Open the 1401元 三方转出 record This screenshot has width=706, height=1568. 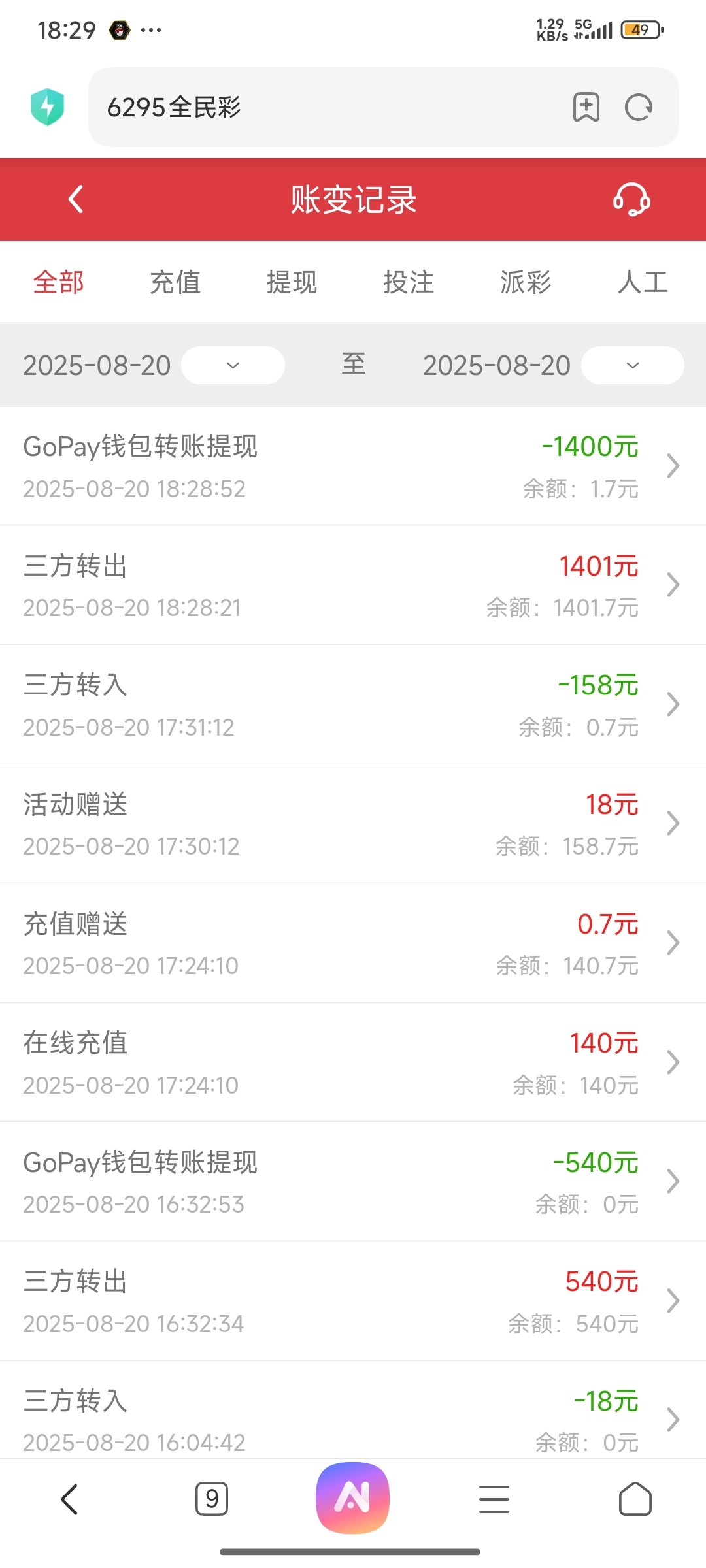[x=353, y=585]
